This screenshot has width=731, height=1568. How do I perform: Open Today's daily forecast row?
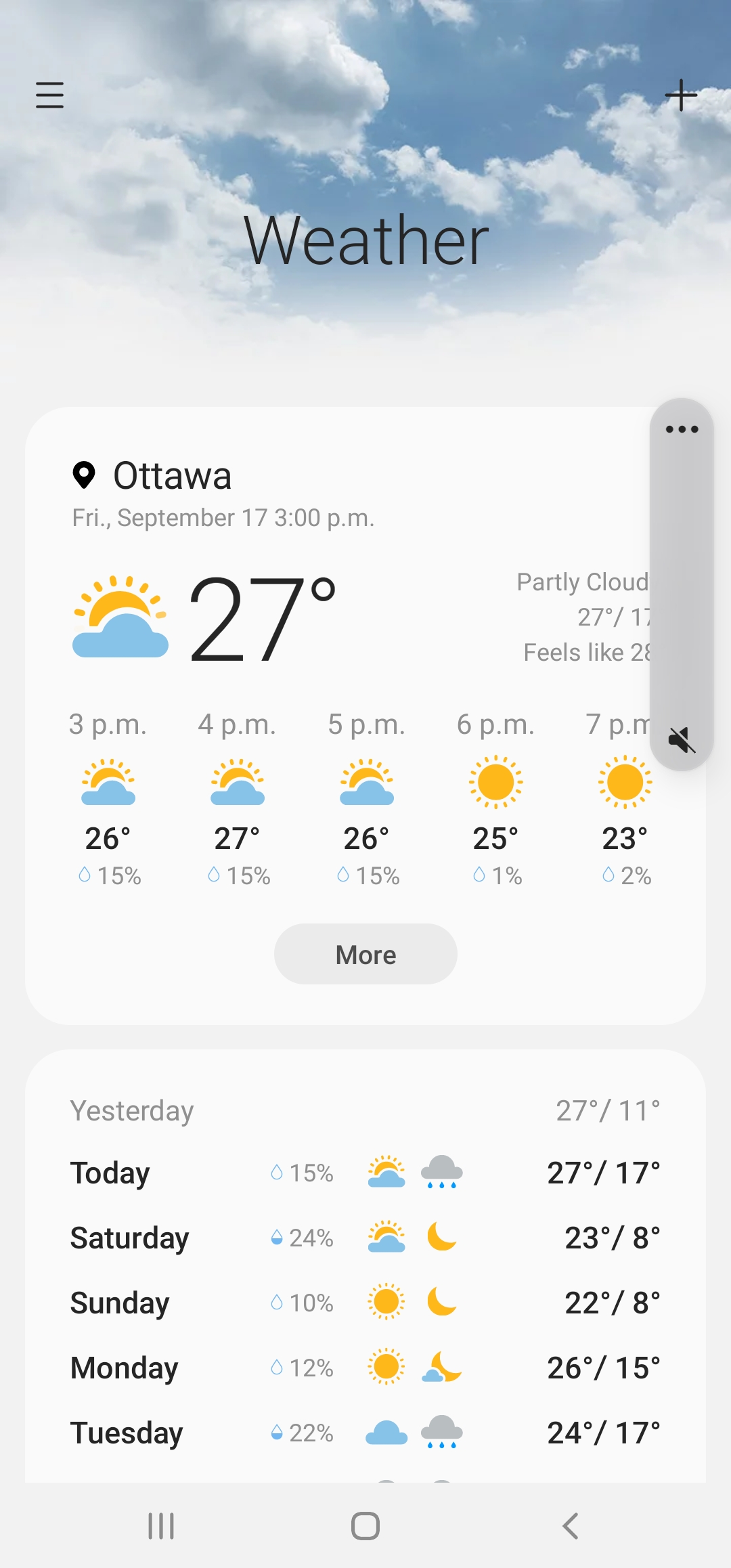(x=365, y=1173)
